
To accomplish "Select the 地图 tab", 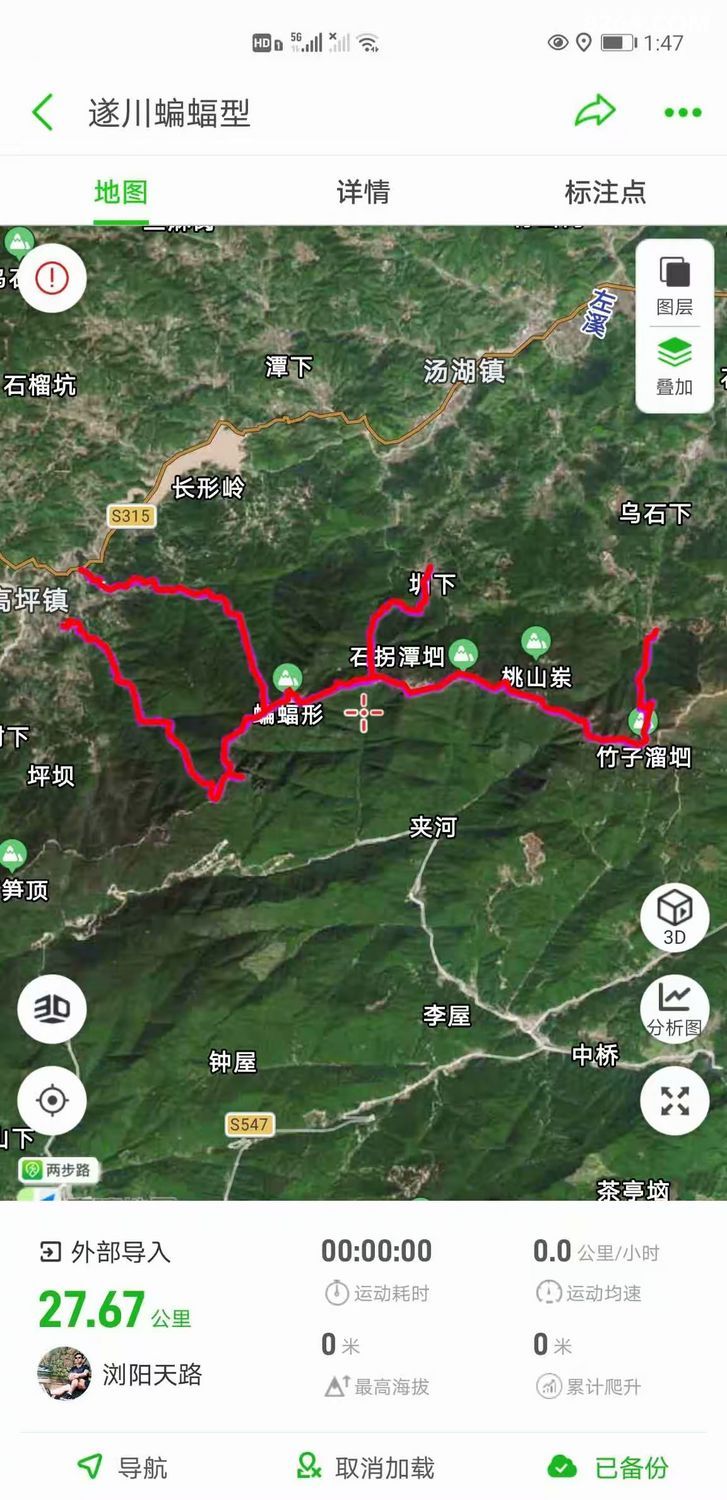I will click(121, 192).
